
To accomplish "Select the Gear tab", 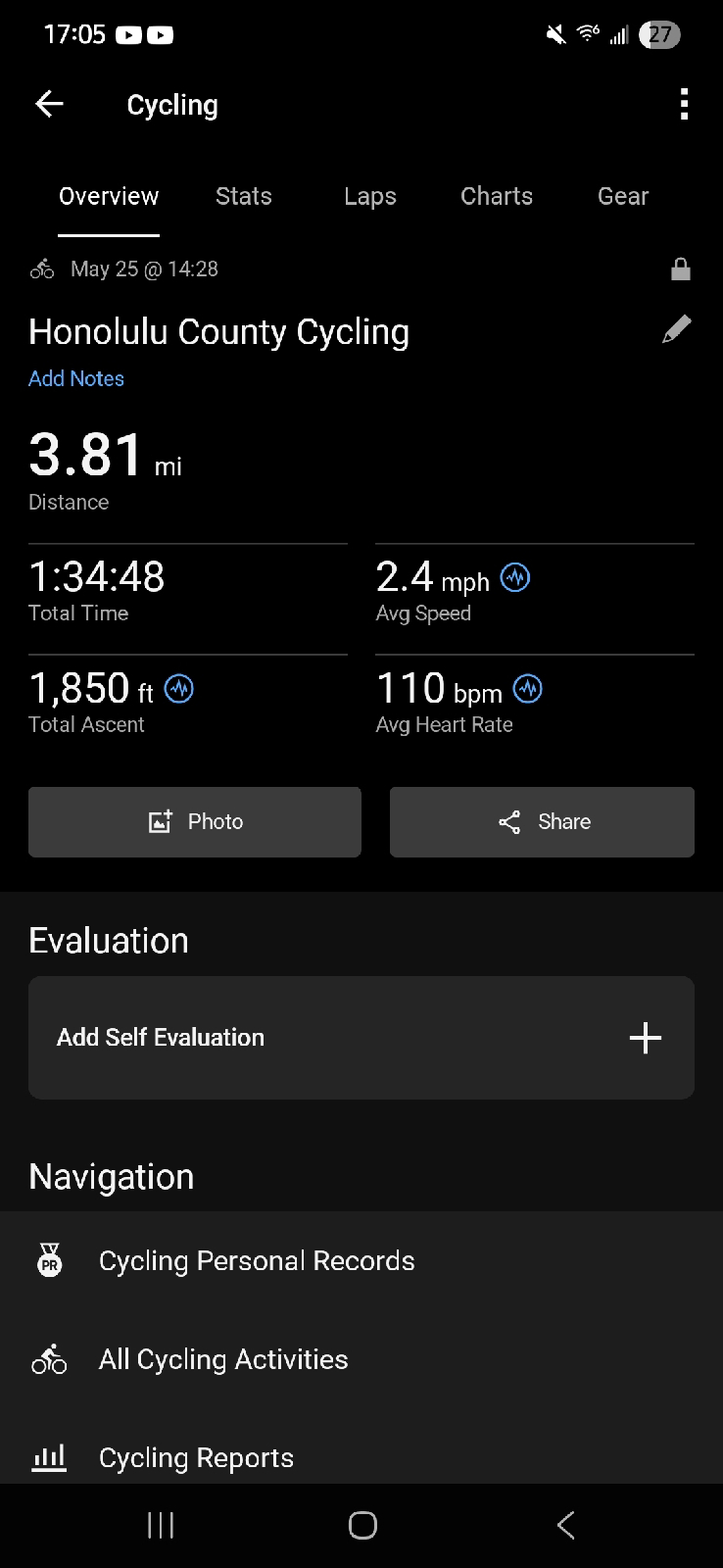I will 623,196.
